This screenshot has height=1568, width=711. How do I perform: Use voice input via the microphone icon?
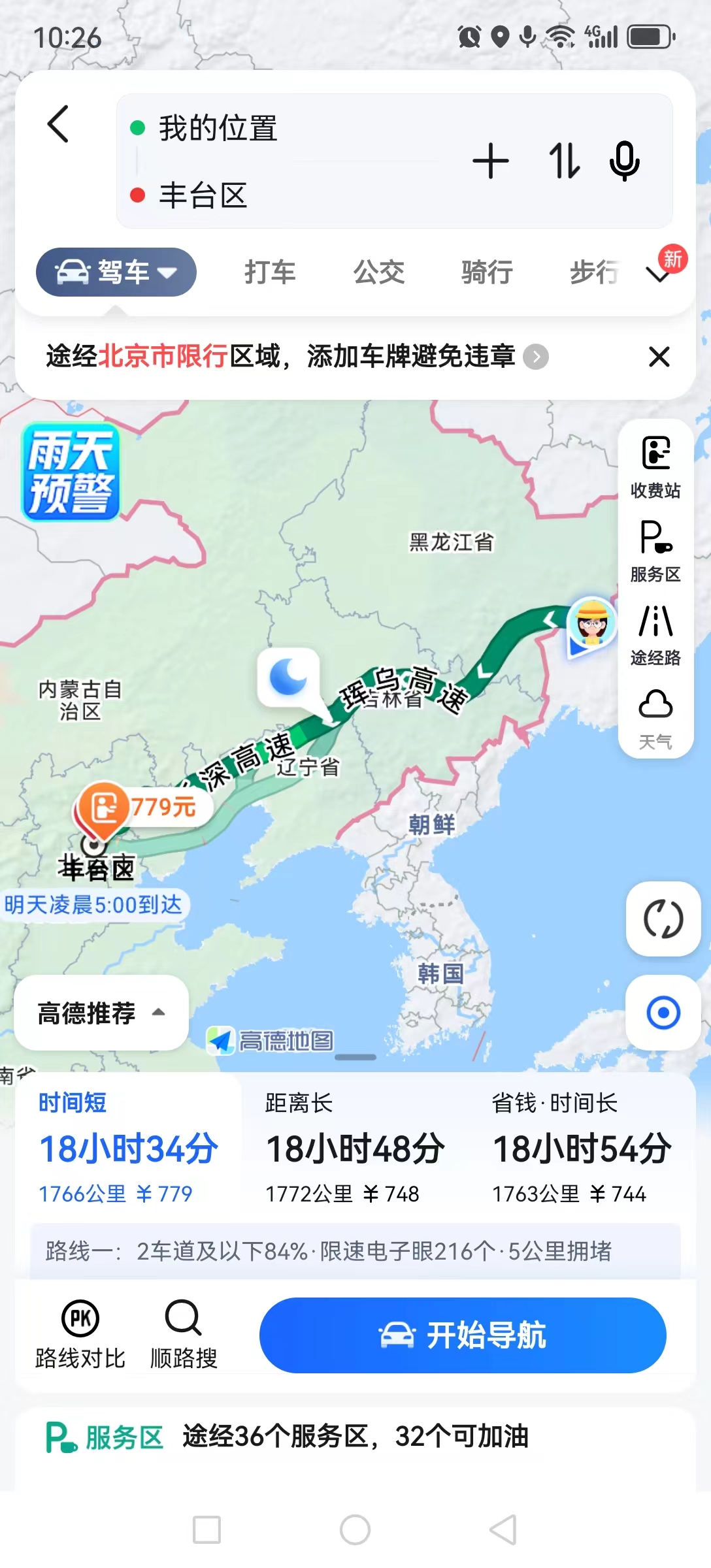[624, 161]
